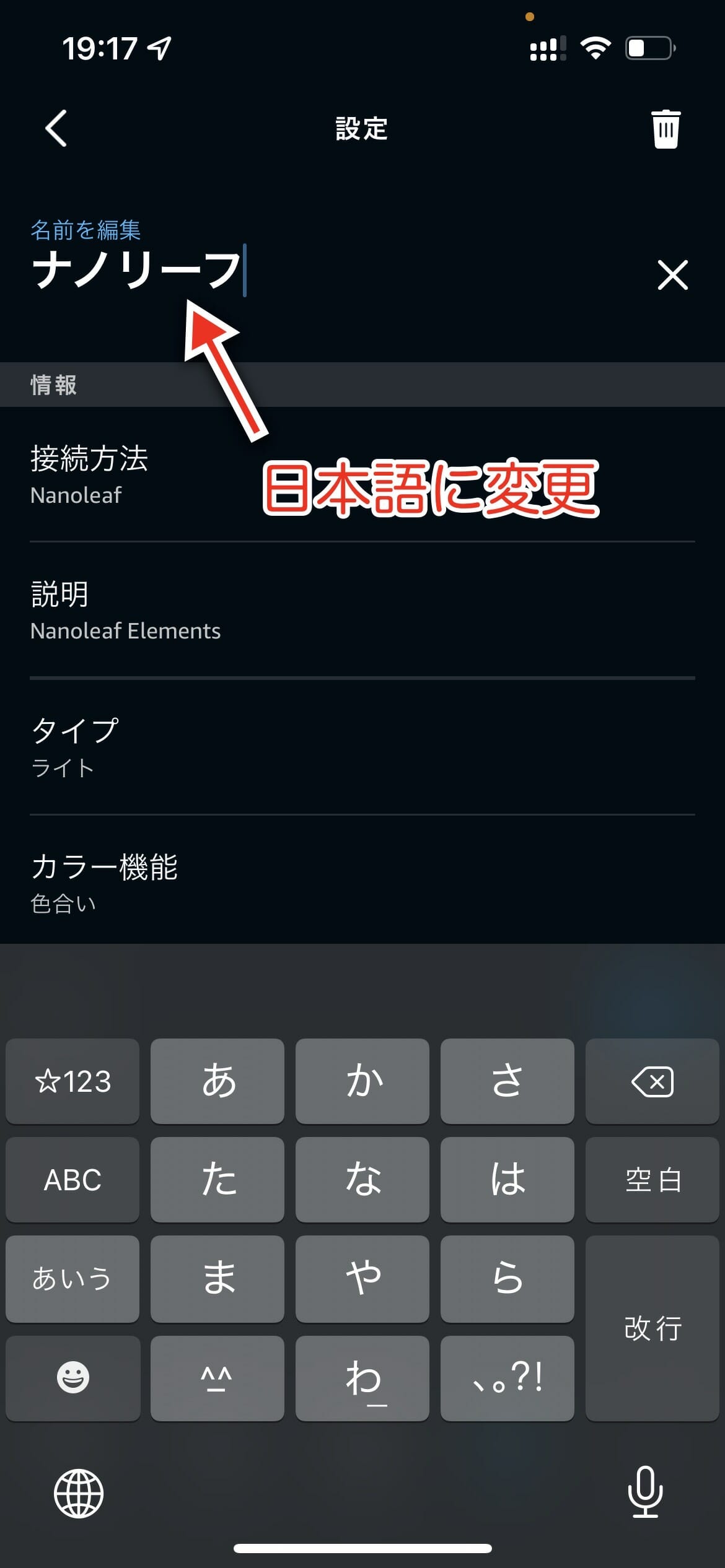This screenshot has width=725, height=1568.
Task: Tap the backspace key on the keyboard
Action: point(652,1081)
